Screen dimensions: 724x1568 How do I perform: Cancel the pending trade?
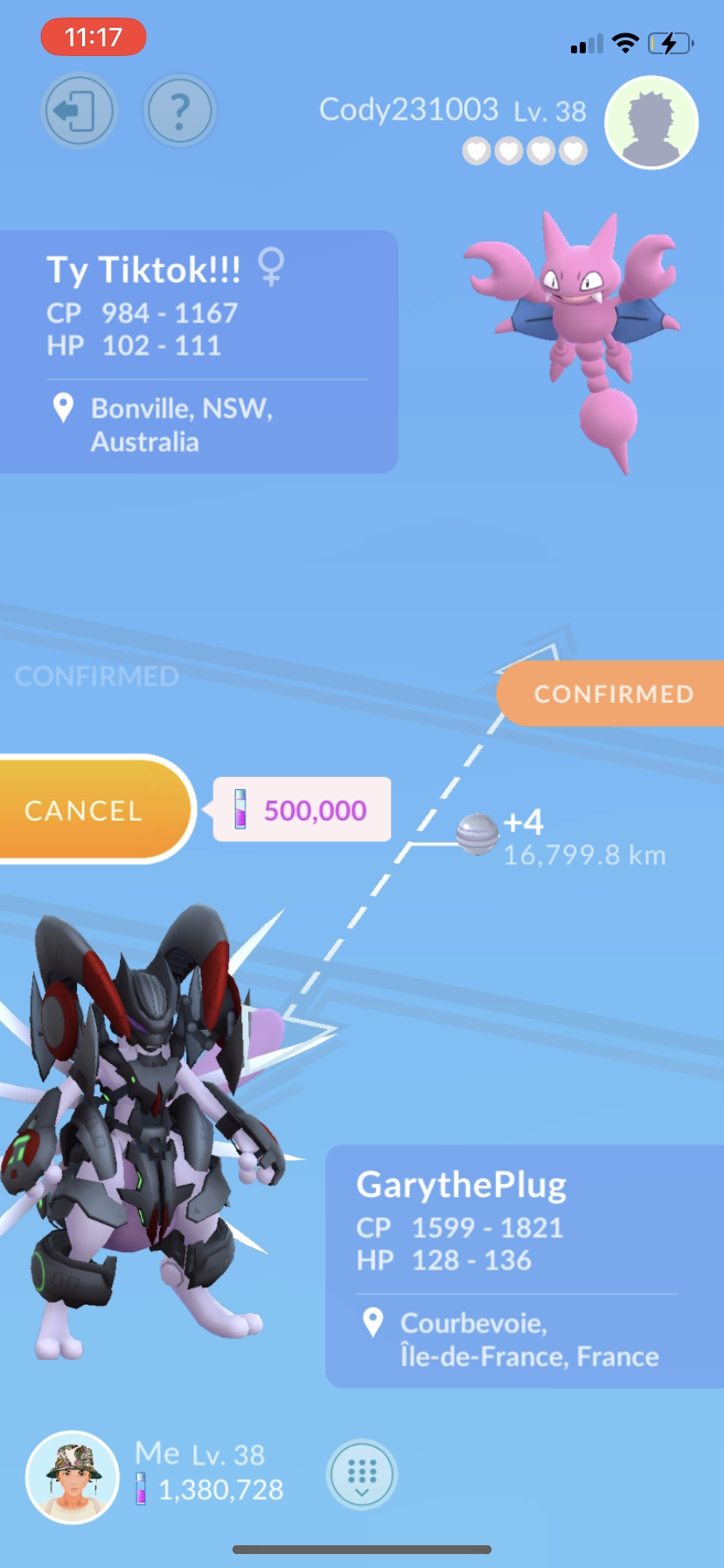[x=87, y=809]
